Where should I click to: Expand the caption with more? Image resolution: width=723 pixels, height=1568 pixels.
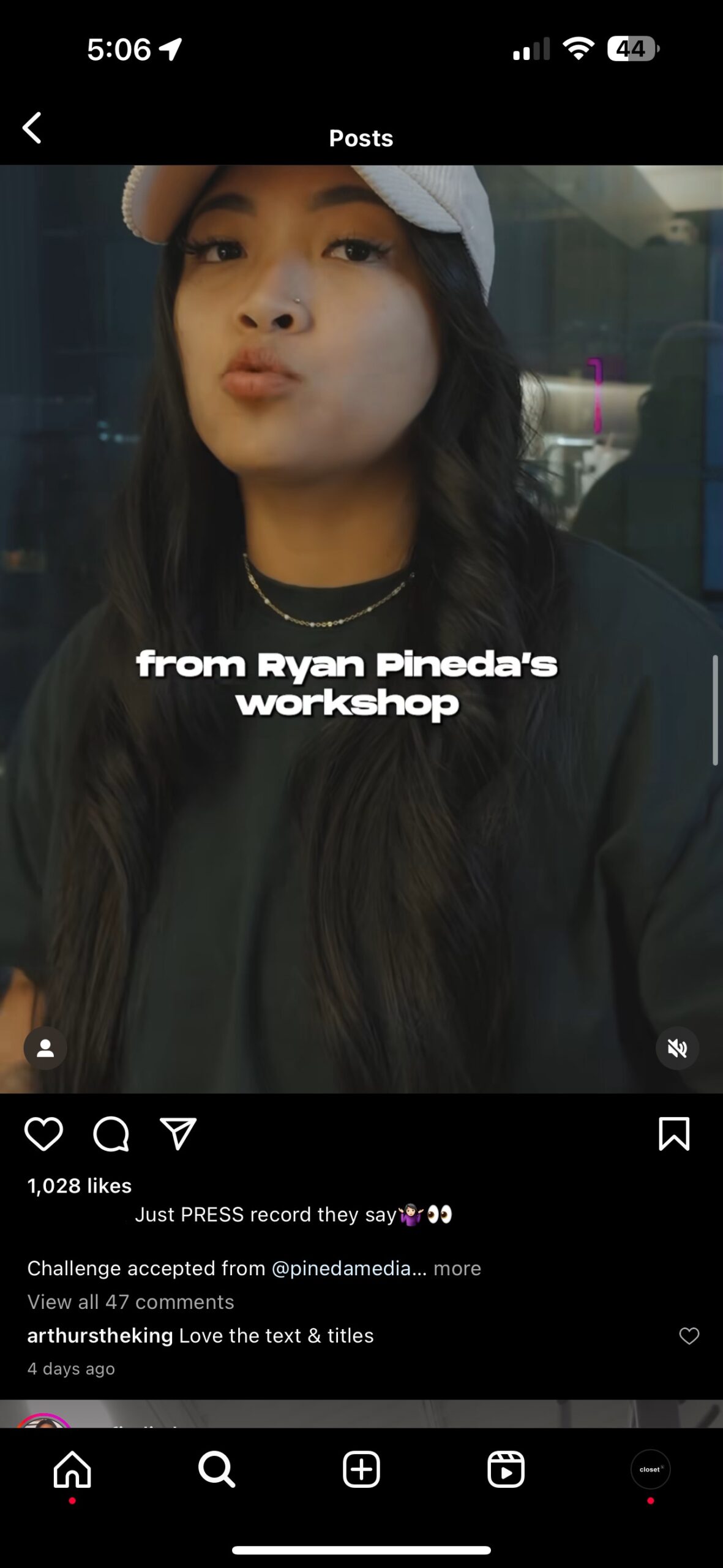tap(457, 1268)
